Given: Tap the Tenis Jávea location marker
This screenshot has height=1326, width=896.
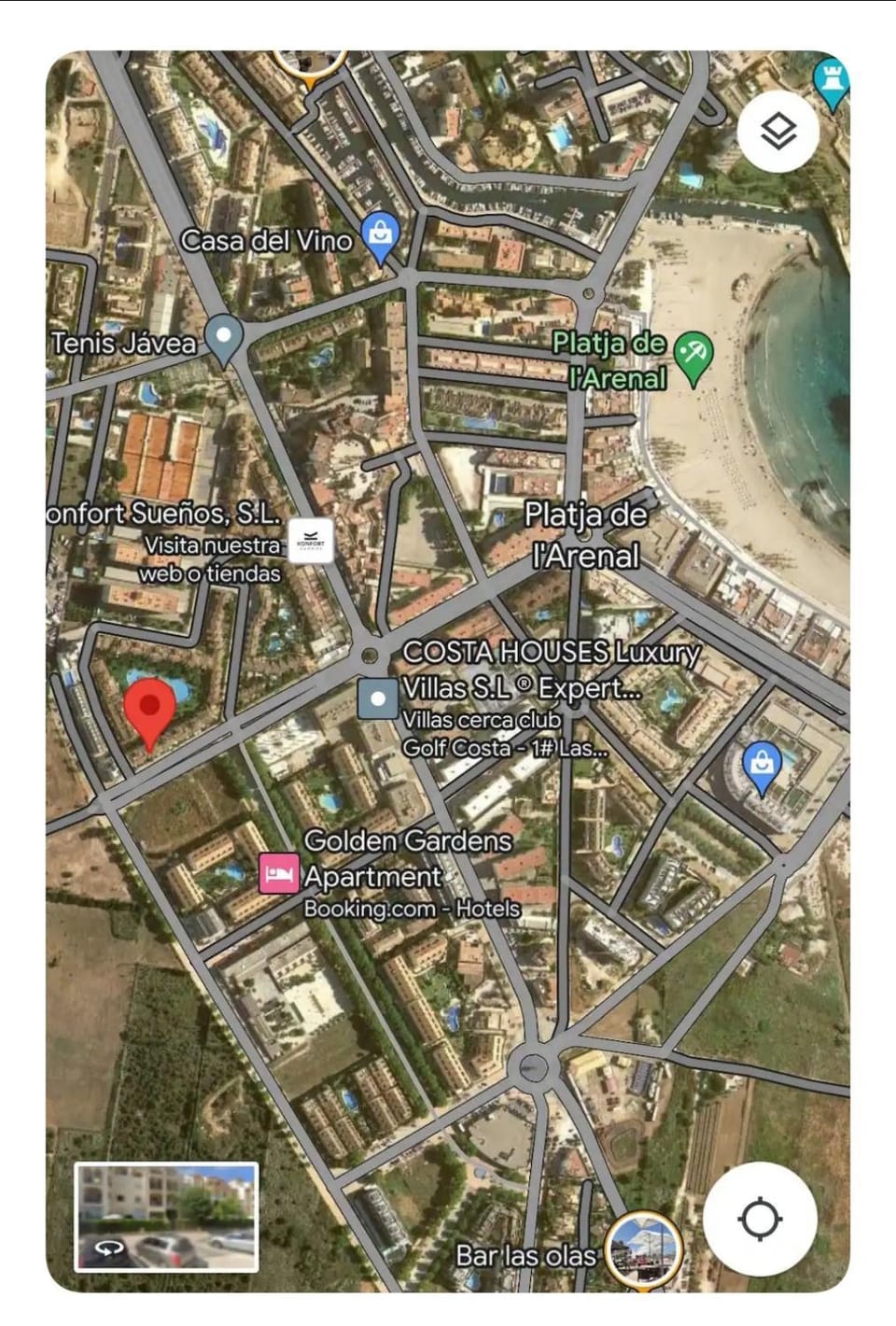Looking at the screenshot, I should [224, 337].
